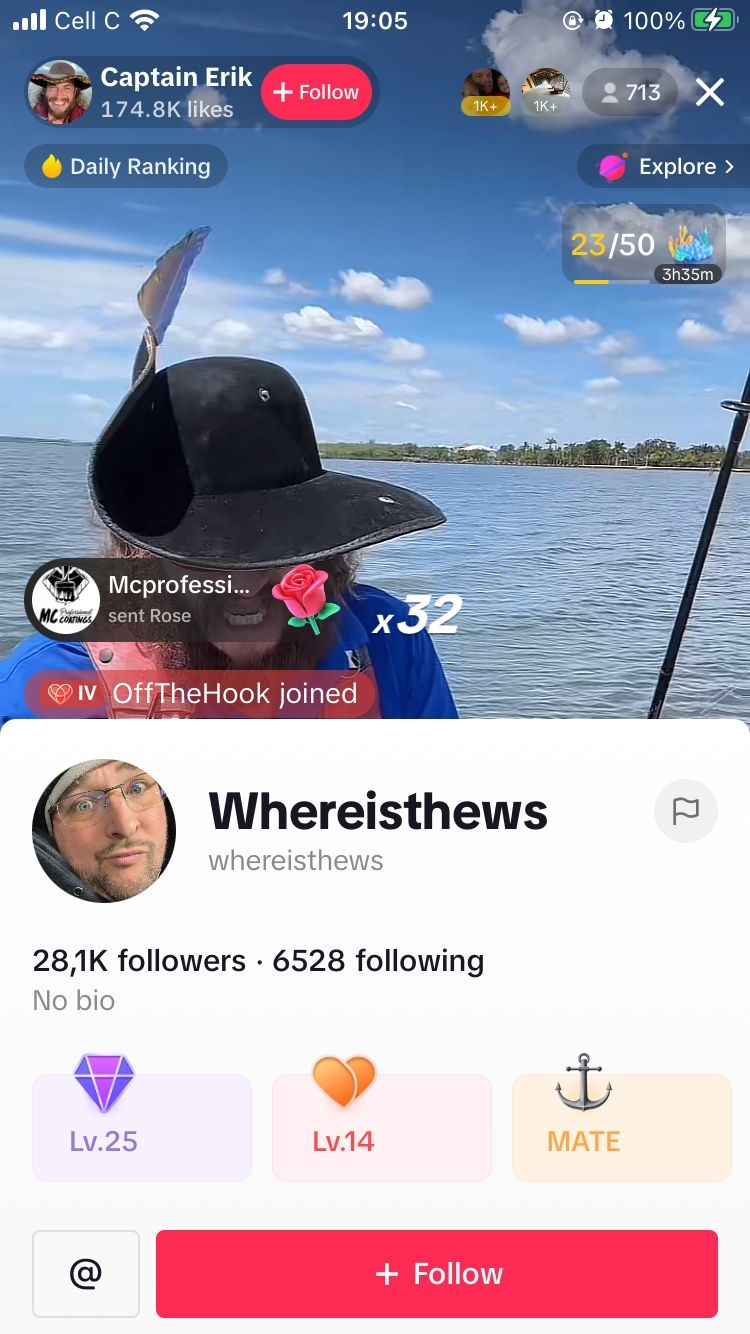Report Whereisthews with the flag icon
This screenshot has width=750, height=1334.
click(686, 811)
